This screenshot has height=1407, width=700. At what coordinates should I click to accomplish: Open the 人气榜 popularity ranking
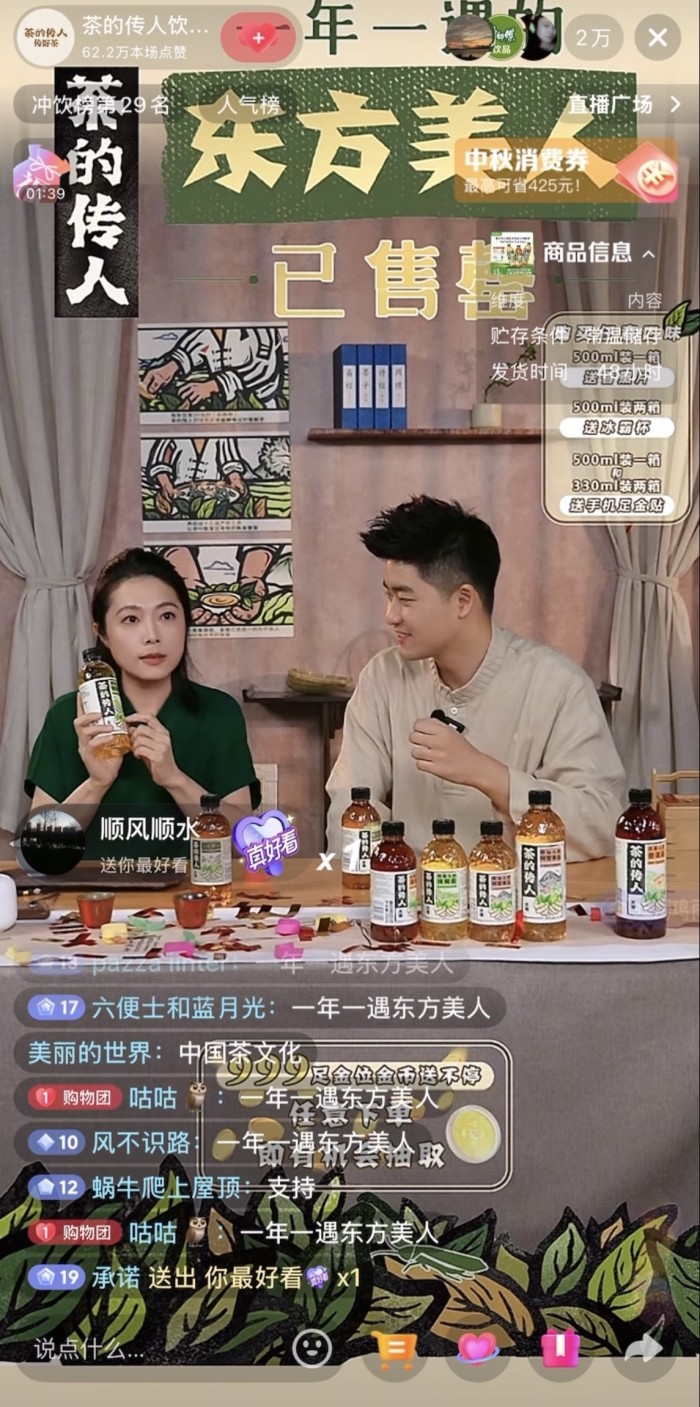click(249, 105)
